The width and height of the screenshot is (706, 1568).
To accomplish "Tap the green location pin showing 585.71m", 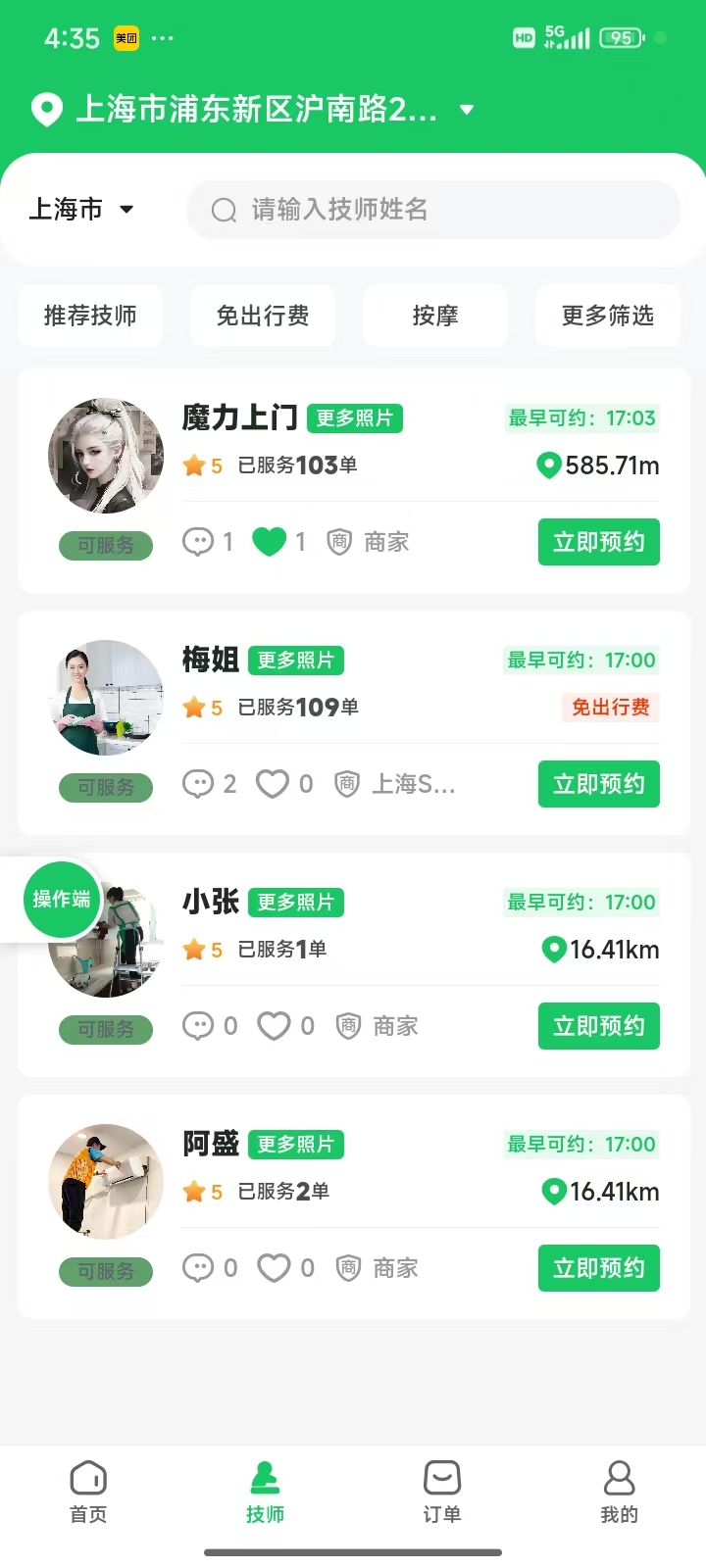I will tap(548, 465).
